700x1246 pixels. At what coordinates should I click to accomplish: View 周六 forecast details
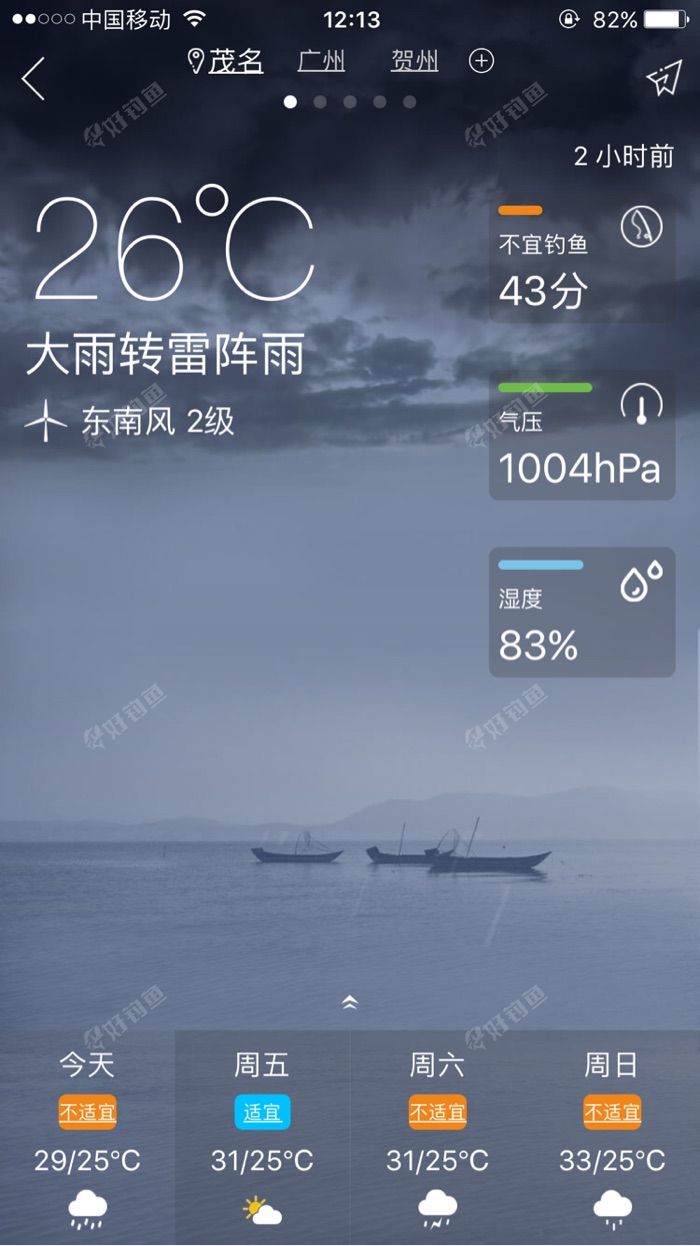tap(437, 1138)
